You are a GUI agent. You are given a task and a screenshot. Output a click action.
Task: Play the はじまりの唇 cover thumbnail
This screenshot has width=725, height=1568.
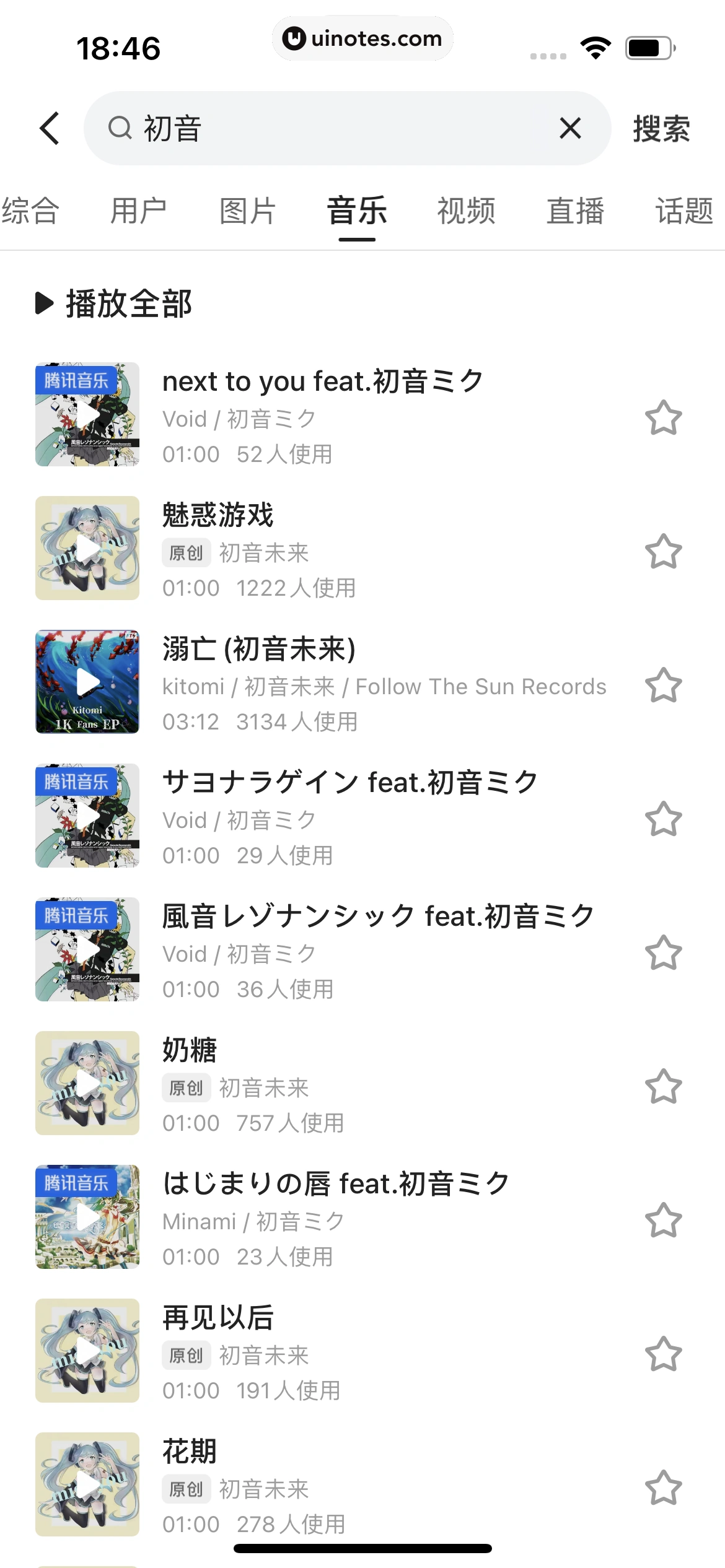click(87, 1217)
